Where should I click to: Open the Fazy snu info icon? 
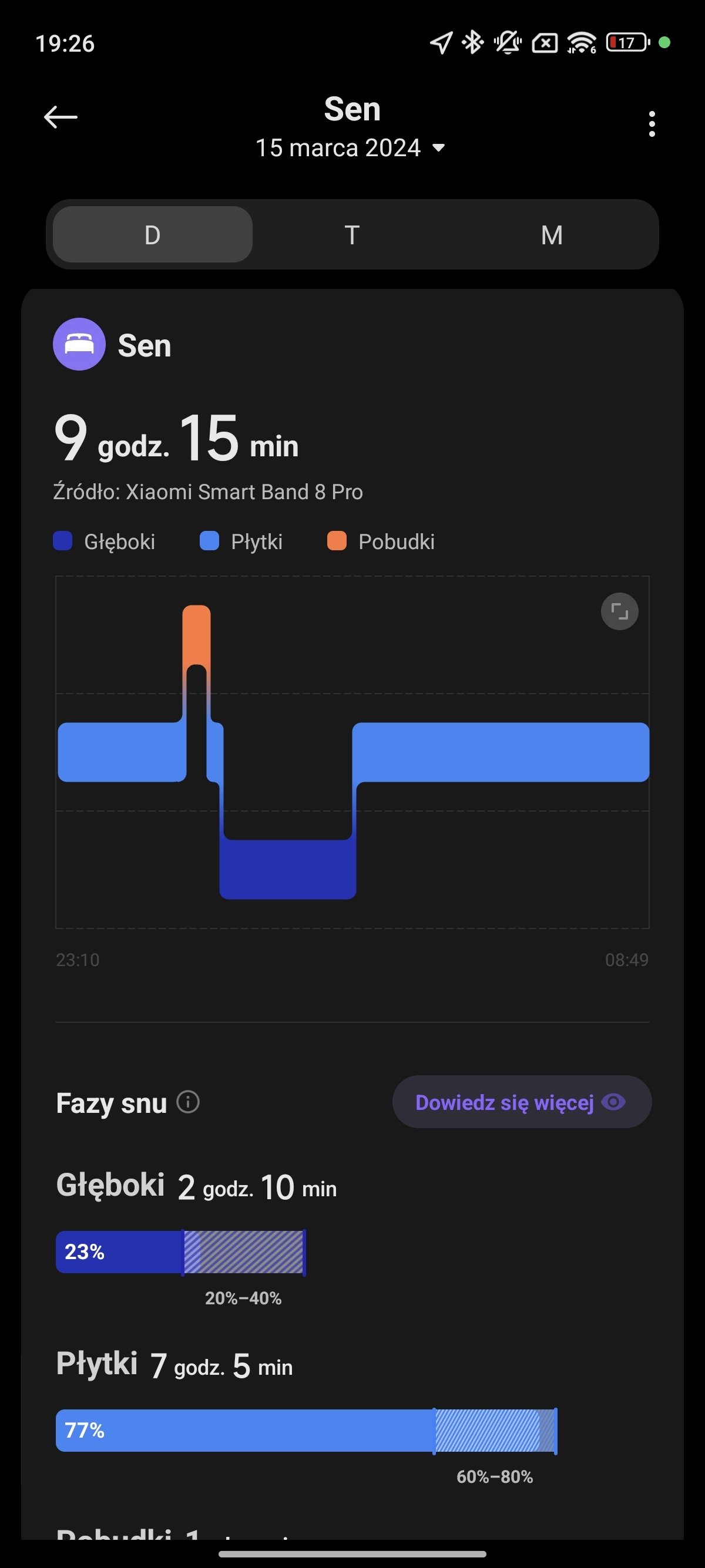[x=187, y=1102]
